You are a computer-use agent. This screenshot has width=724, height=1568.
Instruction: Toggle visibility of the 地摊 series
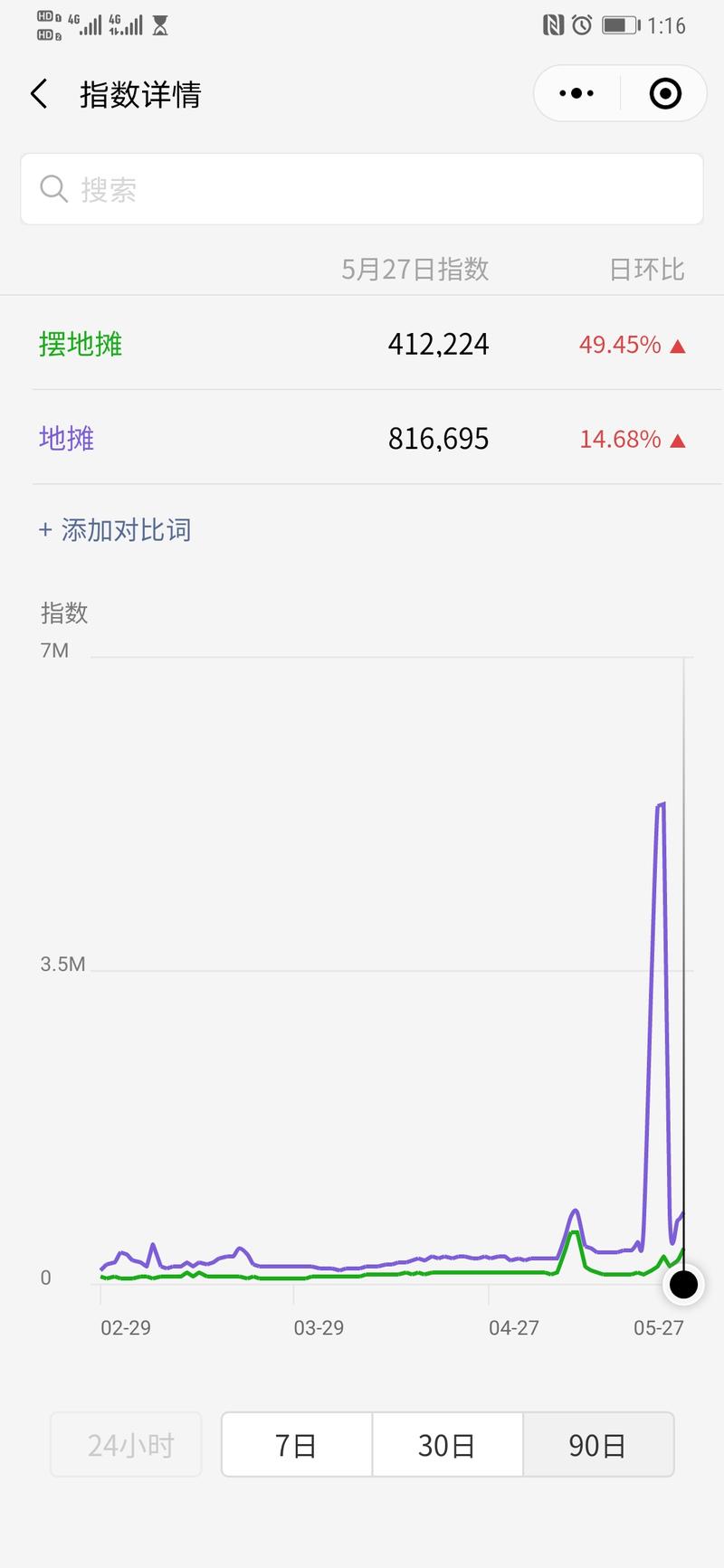tap(65, 438)
